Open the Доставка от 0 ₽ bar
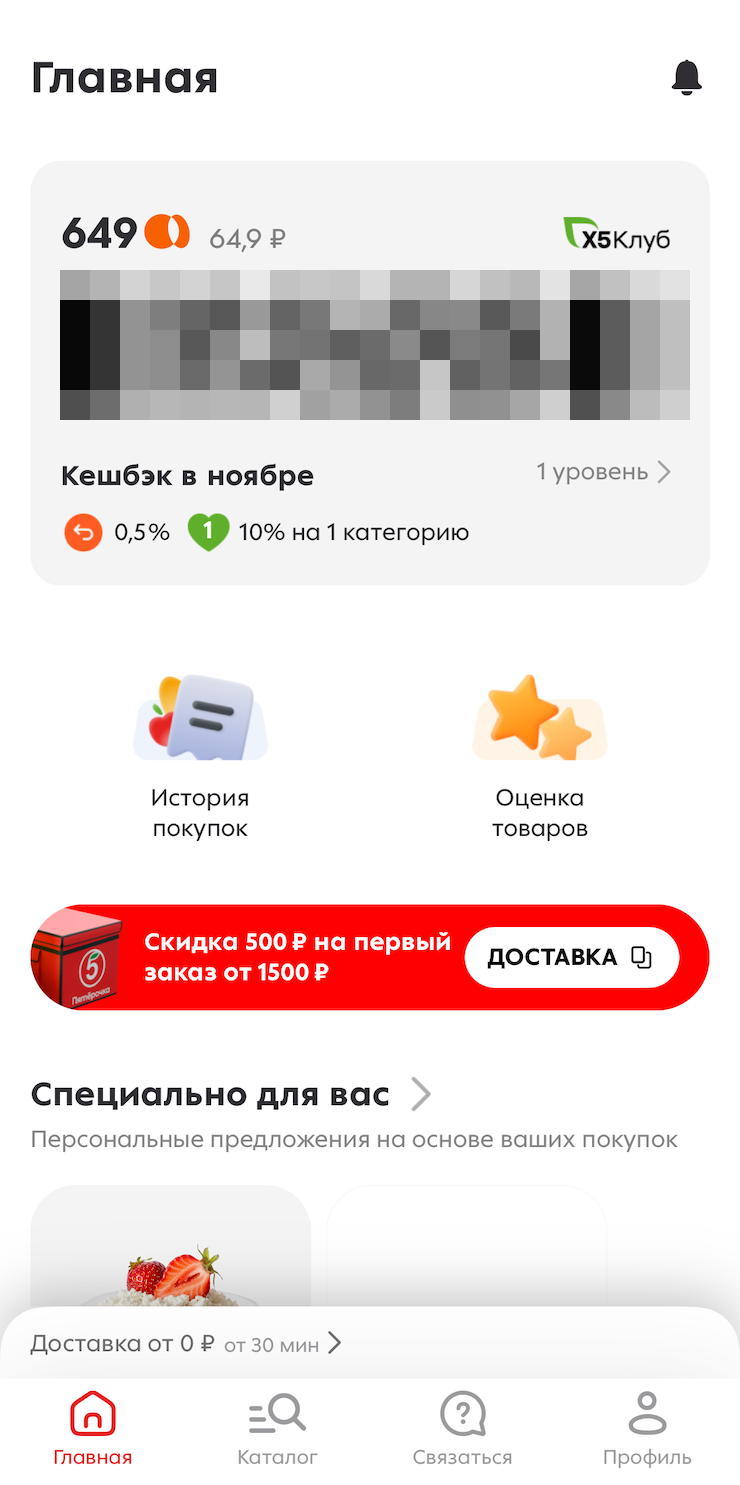The width and height of the screenshot is (740, 1485). [186, 1343]
